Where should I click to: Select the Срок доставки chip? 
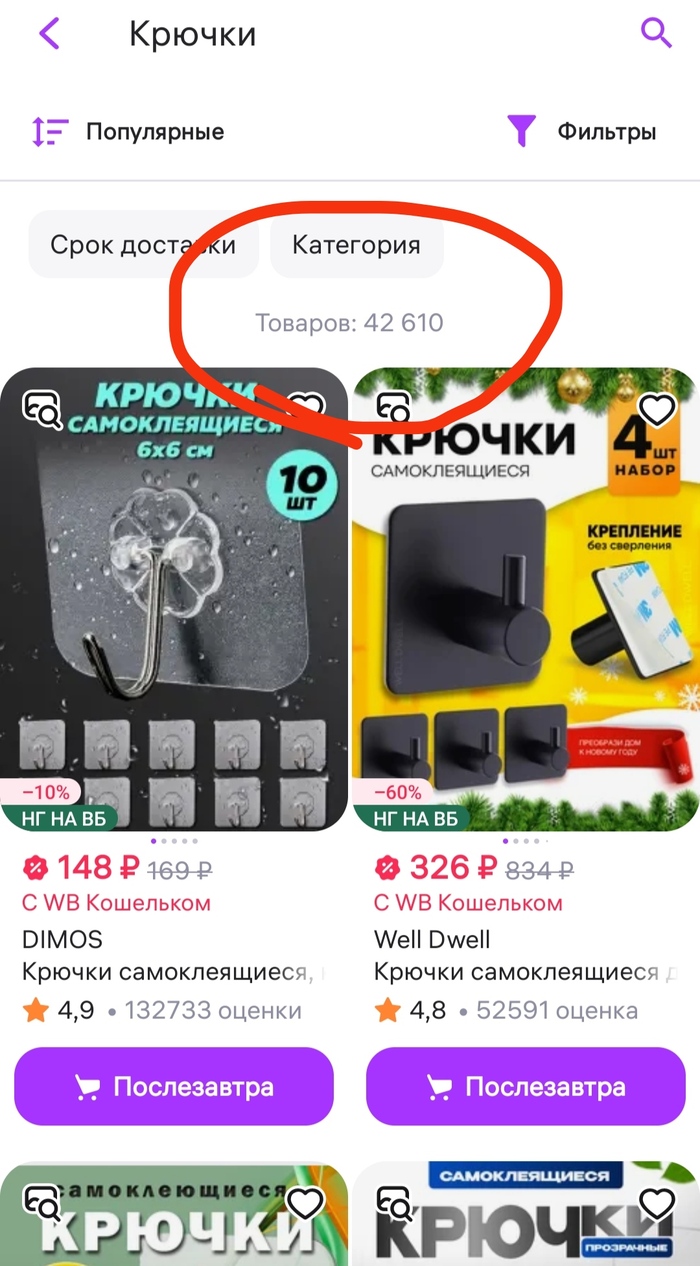tap(143, 245)
